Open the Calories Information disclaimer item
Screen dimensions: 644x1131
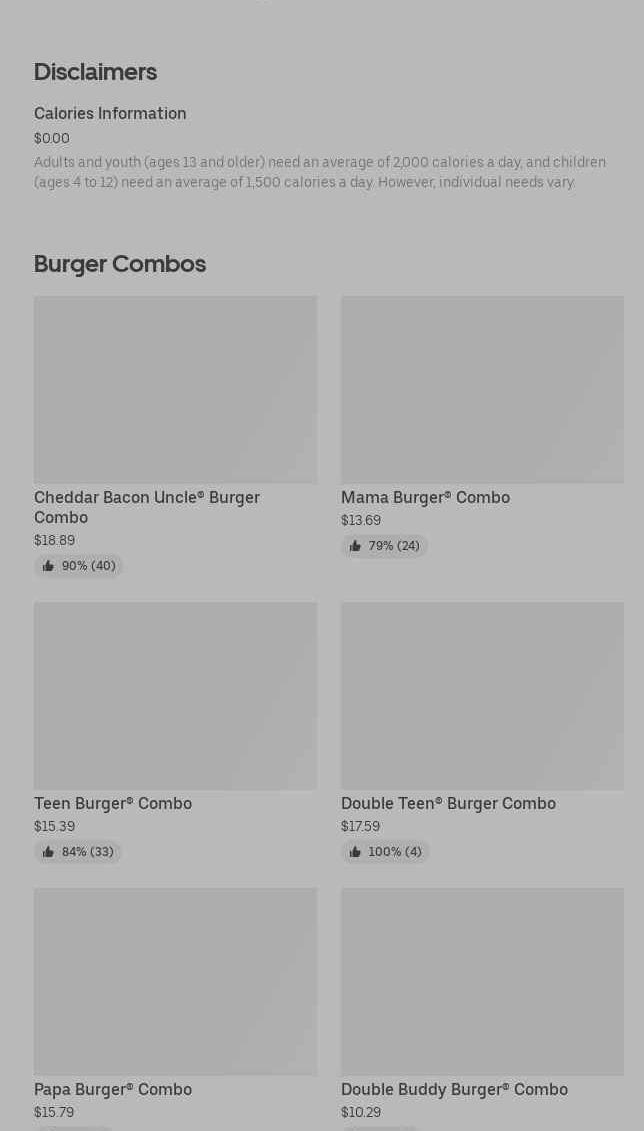[x=110, y=114]
